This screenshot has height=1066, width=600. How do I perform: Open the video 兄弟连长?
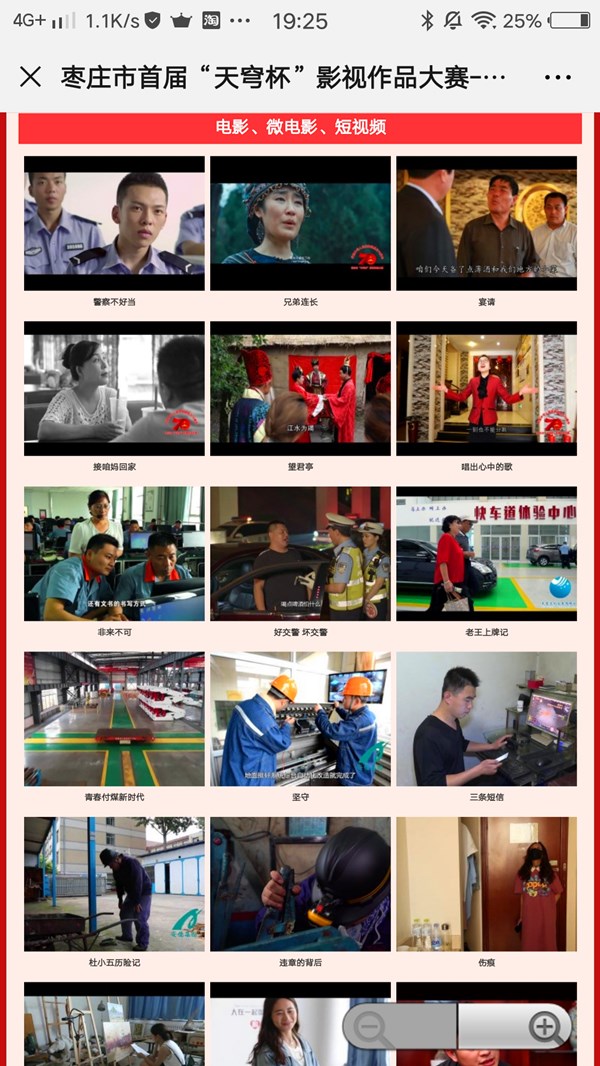300,223
